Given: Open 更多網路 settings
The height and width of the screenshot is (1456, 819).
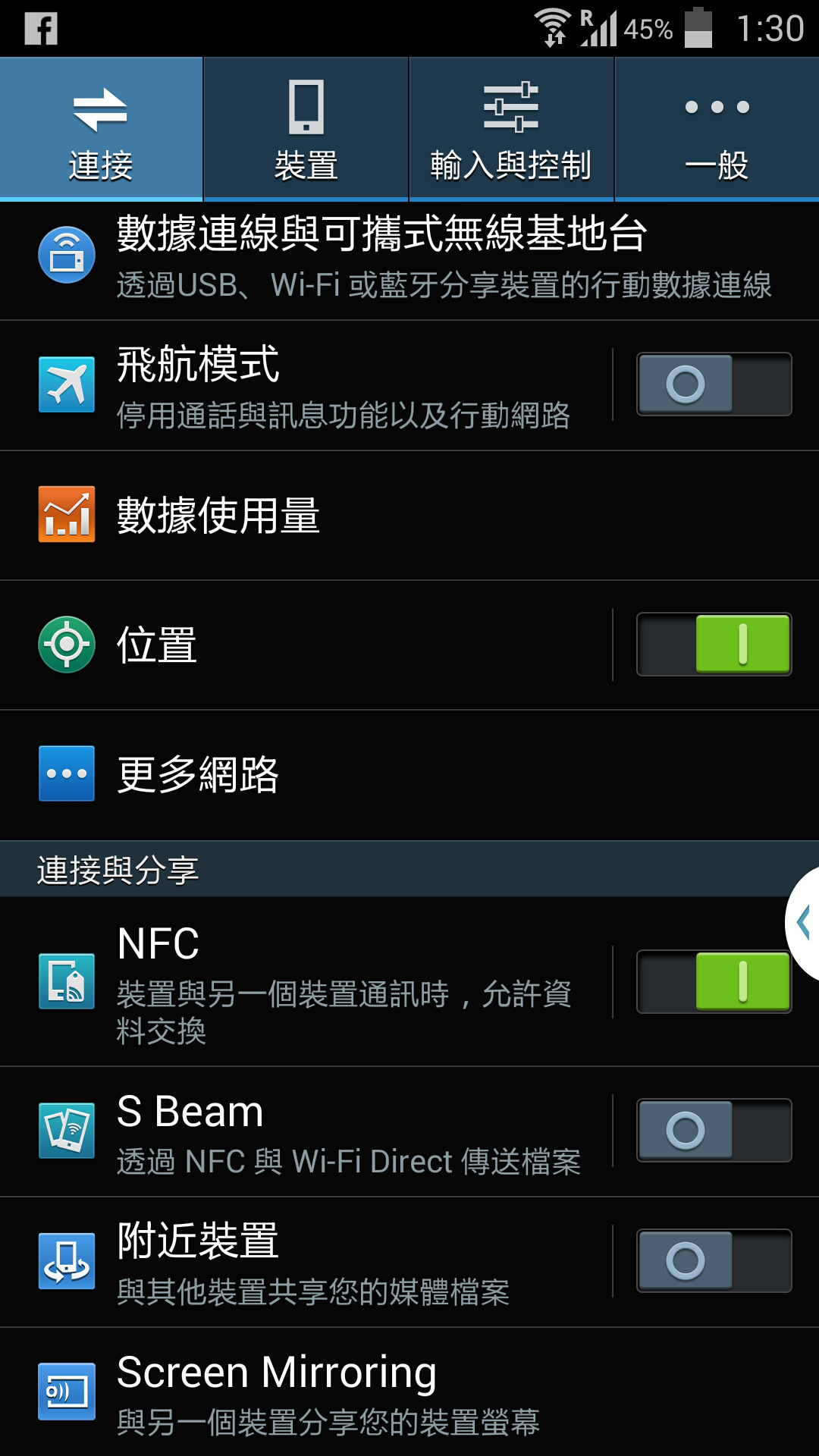Looking at the screenshot, I should tap(409, 775).
